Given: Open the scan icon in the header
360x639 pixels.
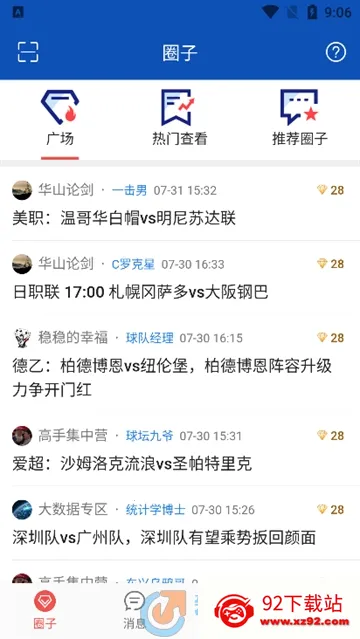Looking at the screenshot, I should point(28,52).
